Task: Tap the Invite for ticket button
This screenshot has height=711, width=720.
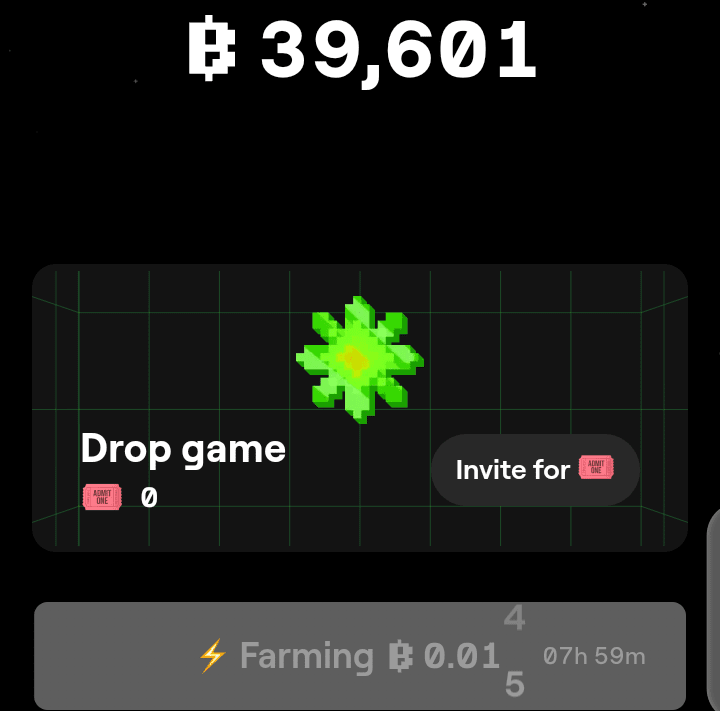Action: (535, 469)
